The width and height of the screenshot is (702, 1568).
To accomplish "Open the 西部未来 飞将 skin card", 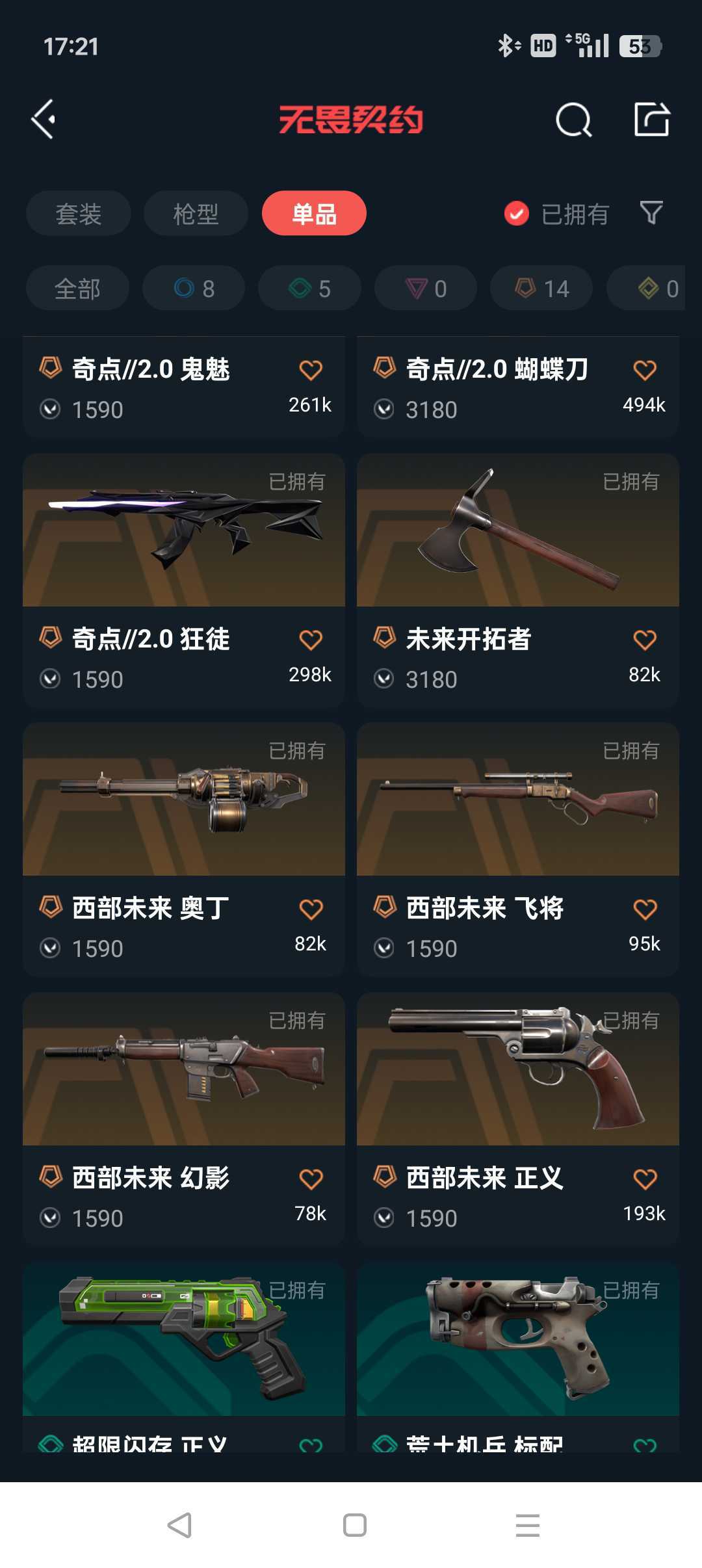I will pos(518,850).
